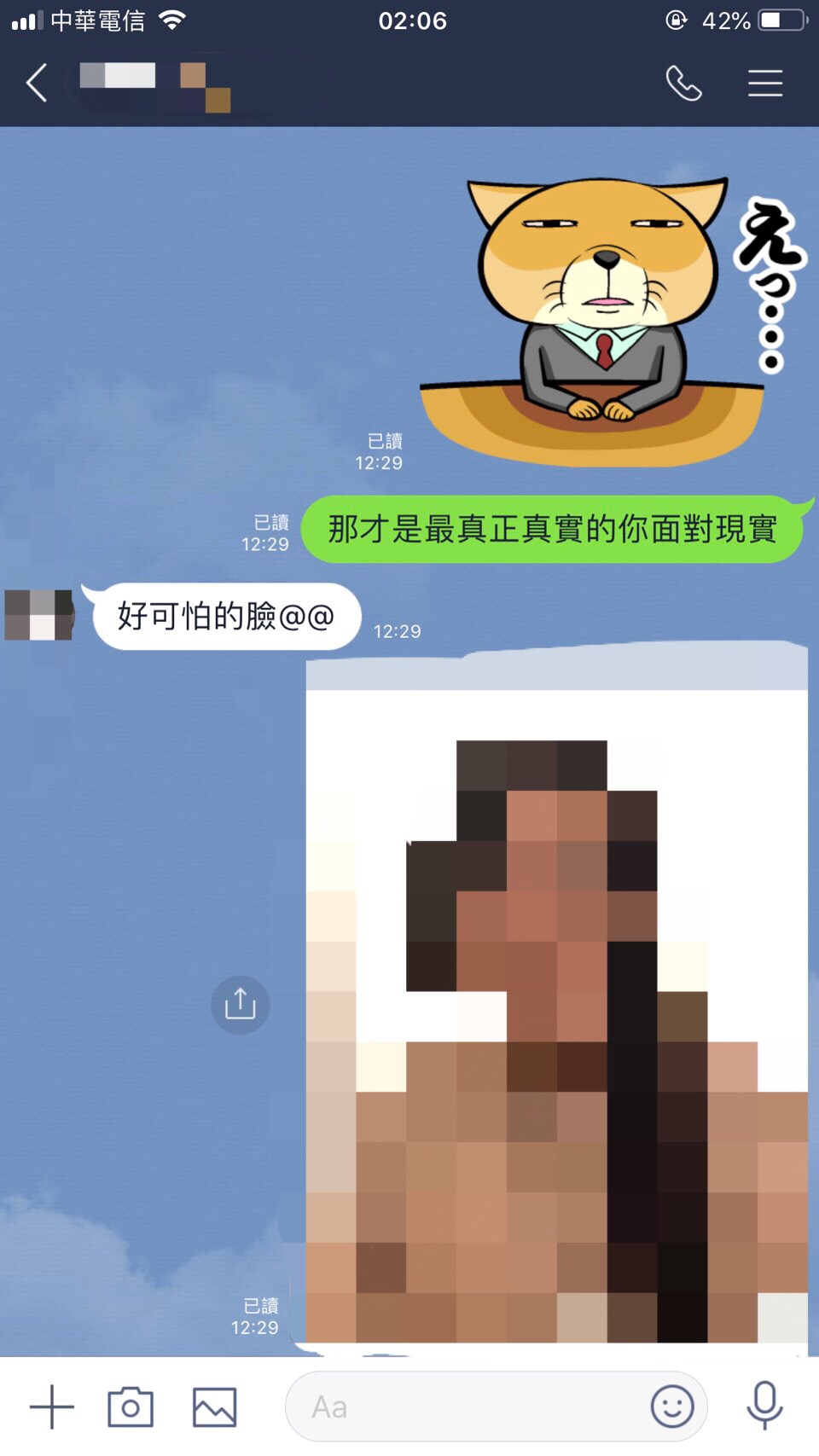Record a voice message with the microphone
Viewport: 819px width, 1456px height.
764,1405
